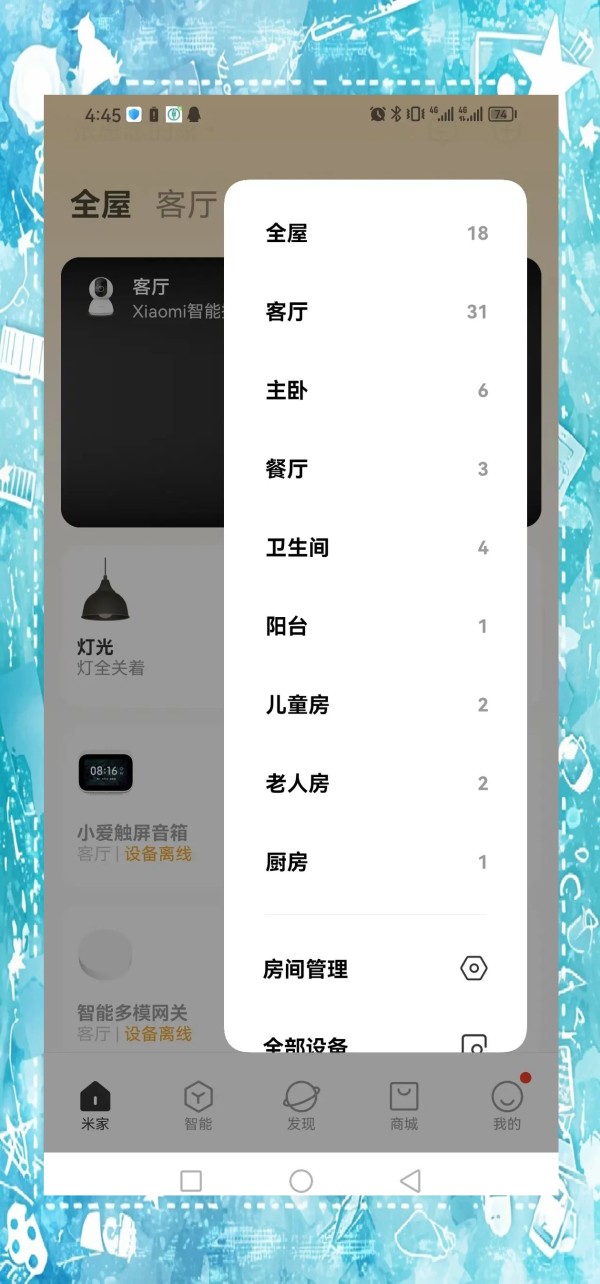
Task: Open 全部设备 list
Action: 375,1043
